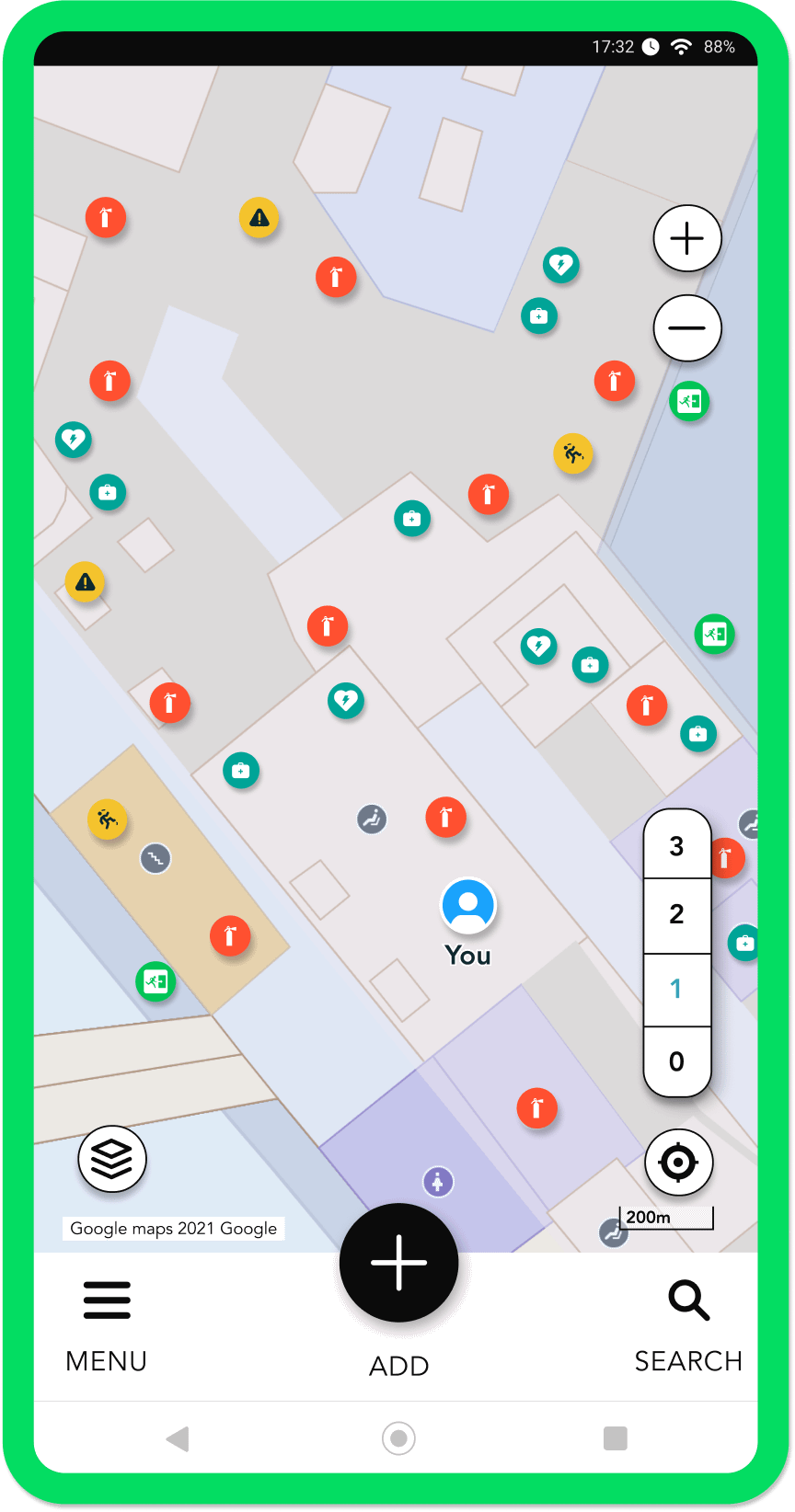795x1512 pixels.
Task: Tap the ADD plus button
Action: [399, 1263]
